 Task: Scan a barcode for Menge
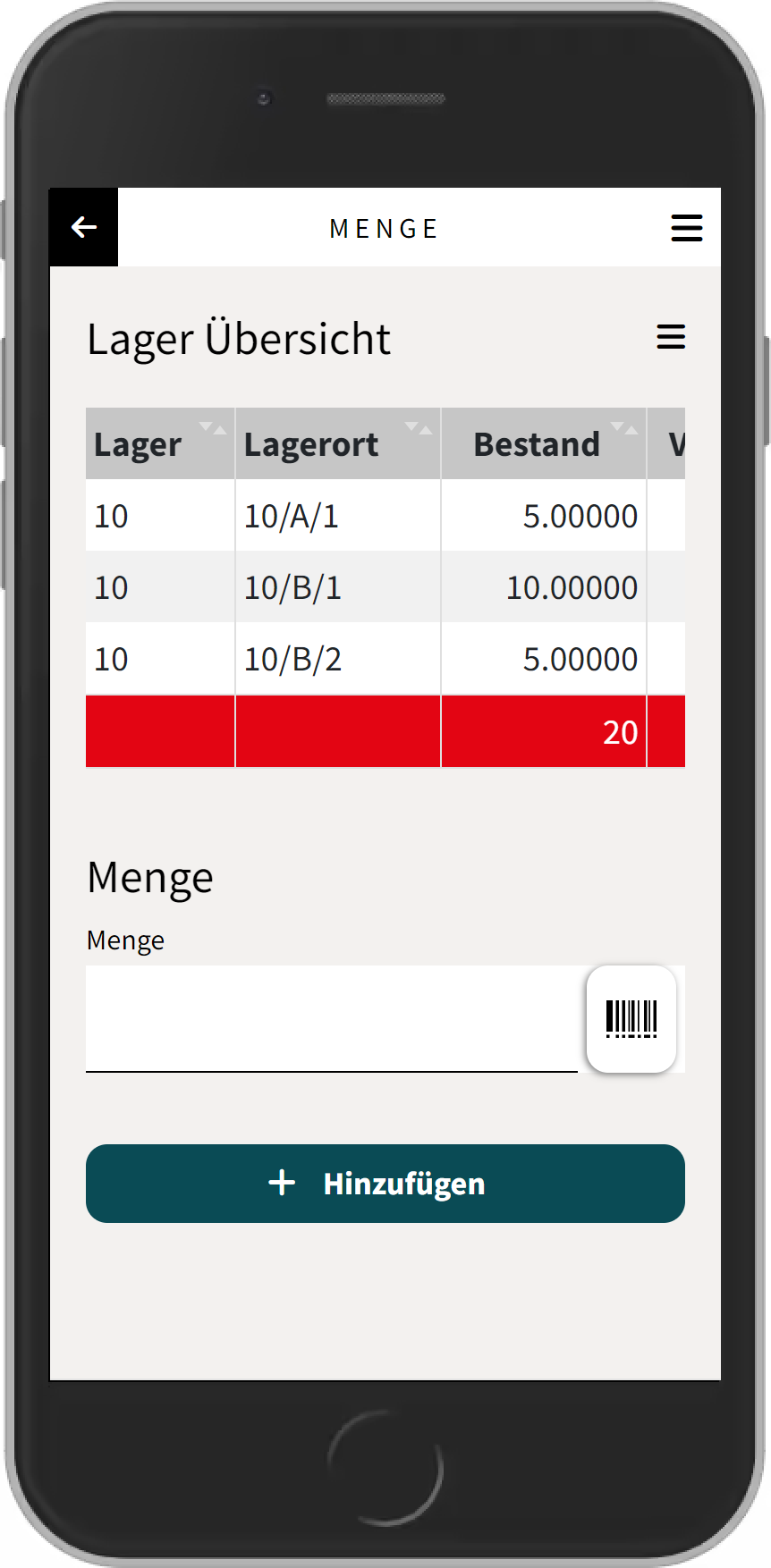[631, 1018]
